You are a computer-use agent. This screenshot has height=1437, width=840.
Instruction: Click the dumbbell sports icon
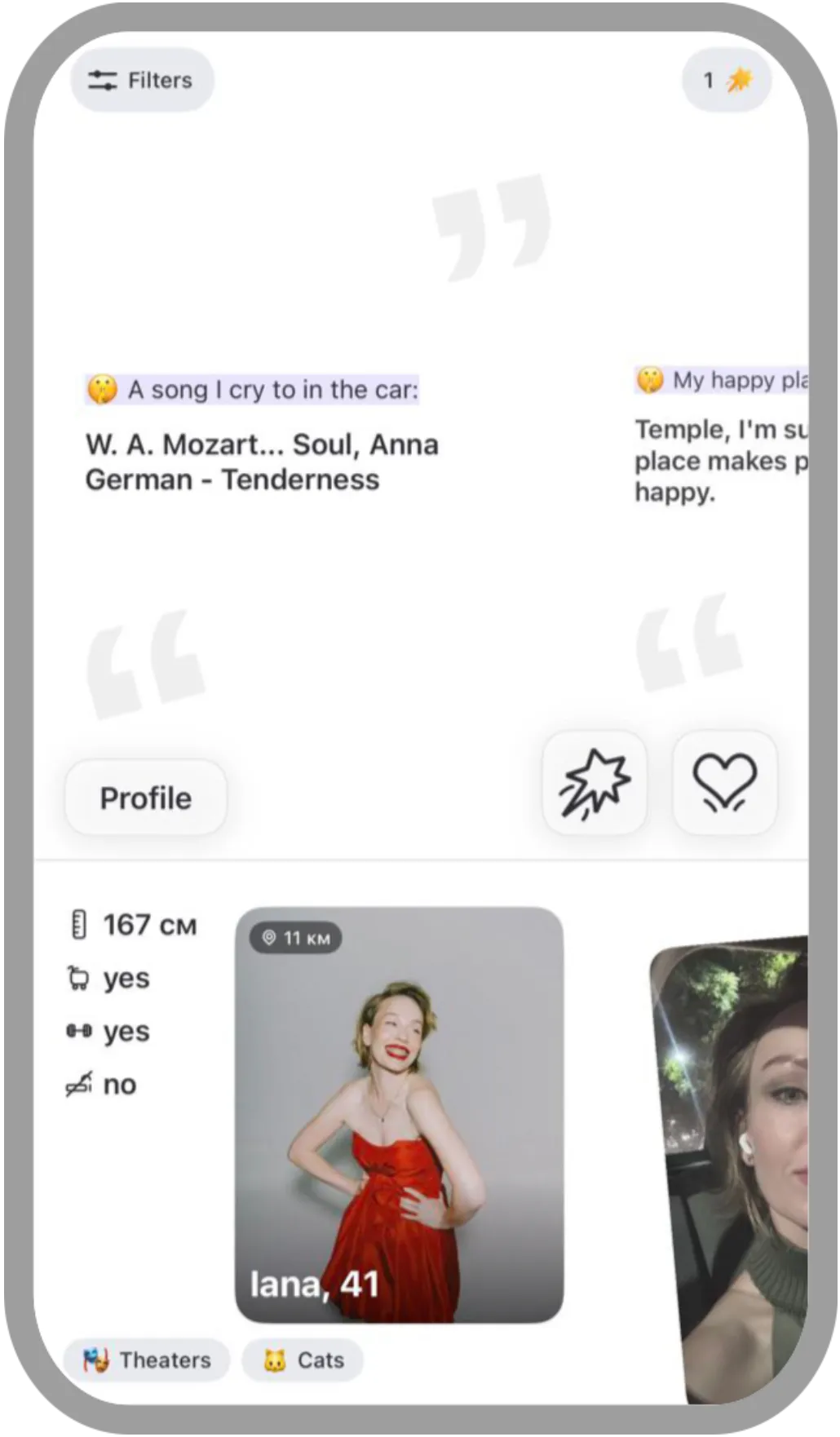pos(77,1030)
